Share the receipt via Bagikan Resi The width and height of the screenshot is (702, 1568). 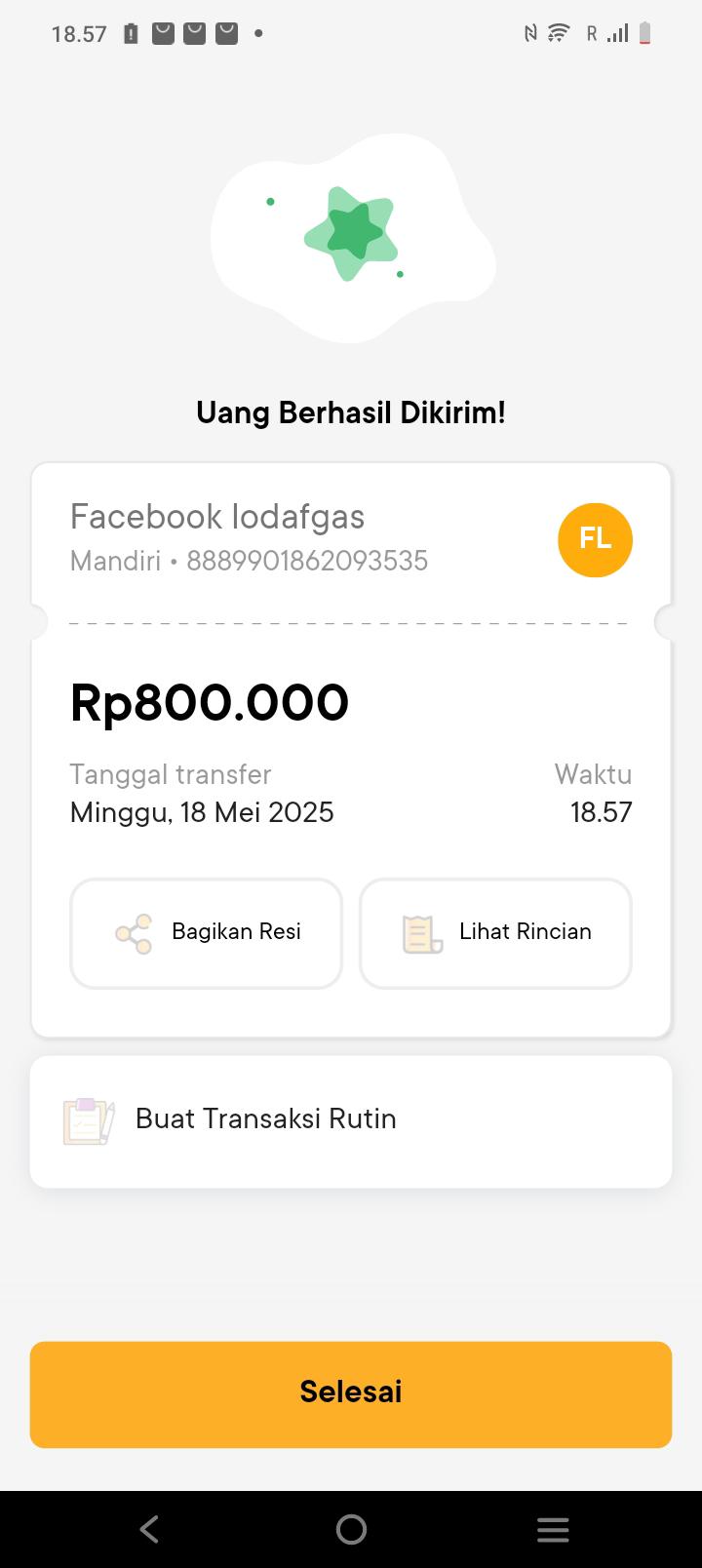tap(206, 933)
